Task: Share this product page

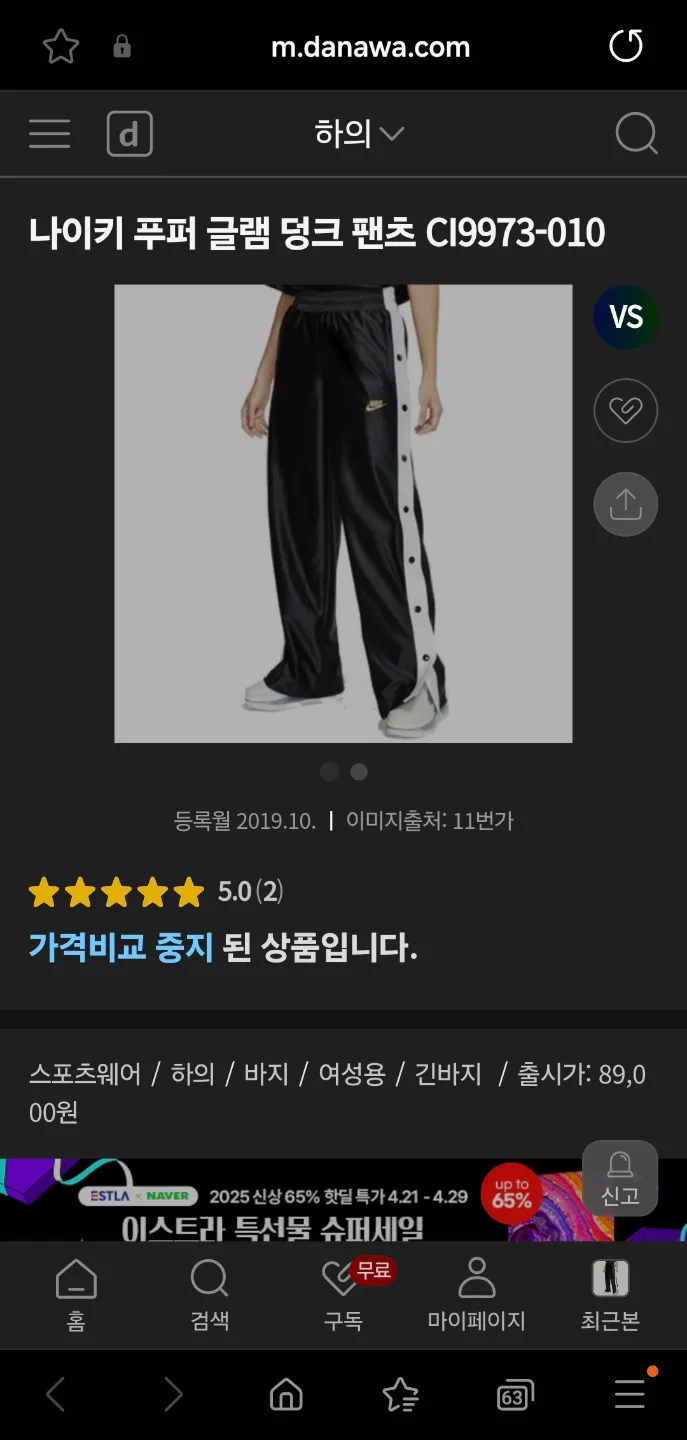Action: 626,504
